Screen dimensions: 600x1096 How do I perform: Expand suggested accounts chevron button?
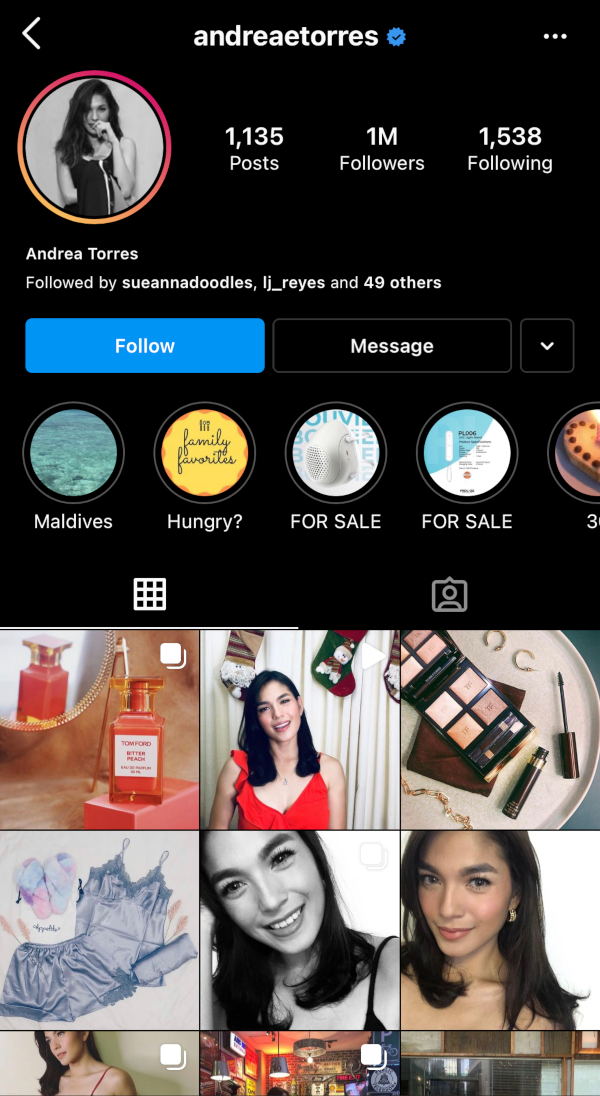[x=547, y=346]
